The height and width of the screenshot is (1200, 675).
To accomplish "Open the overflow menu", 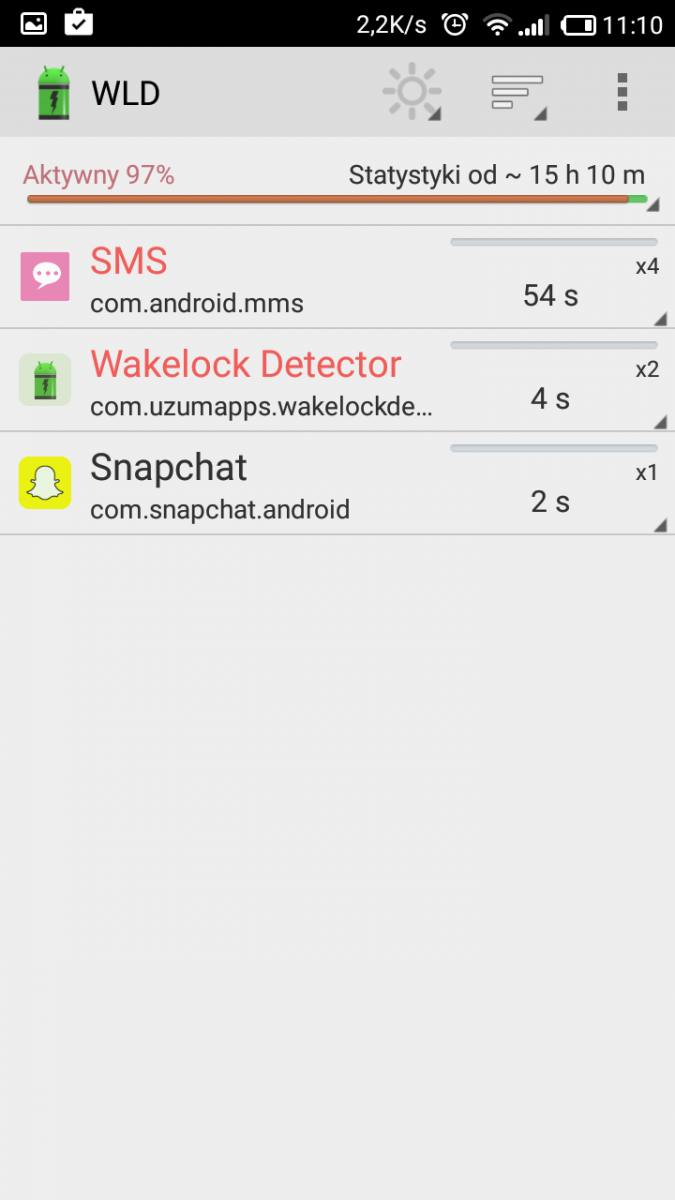I will click(x=622, y=92).
